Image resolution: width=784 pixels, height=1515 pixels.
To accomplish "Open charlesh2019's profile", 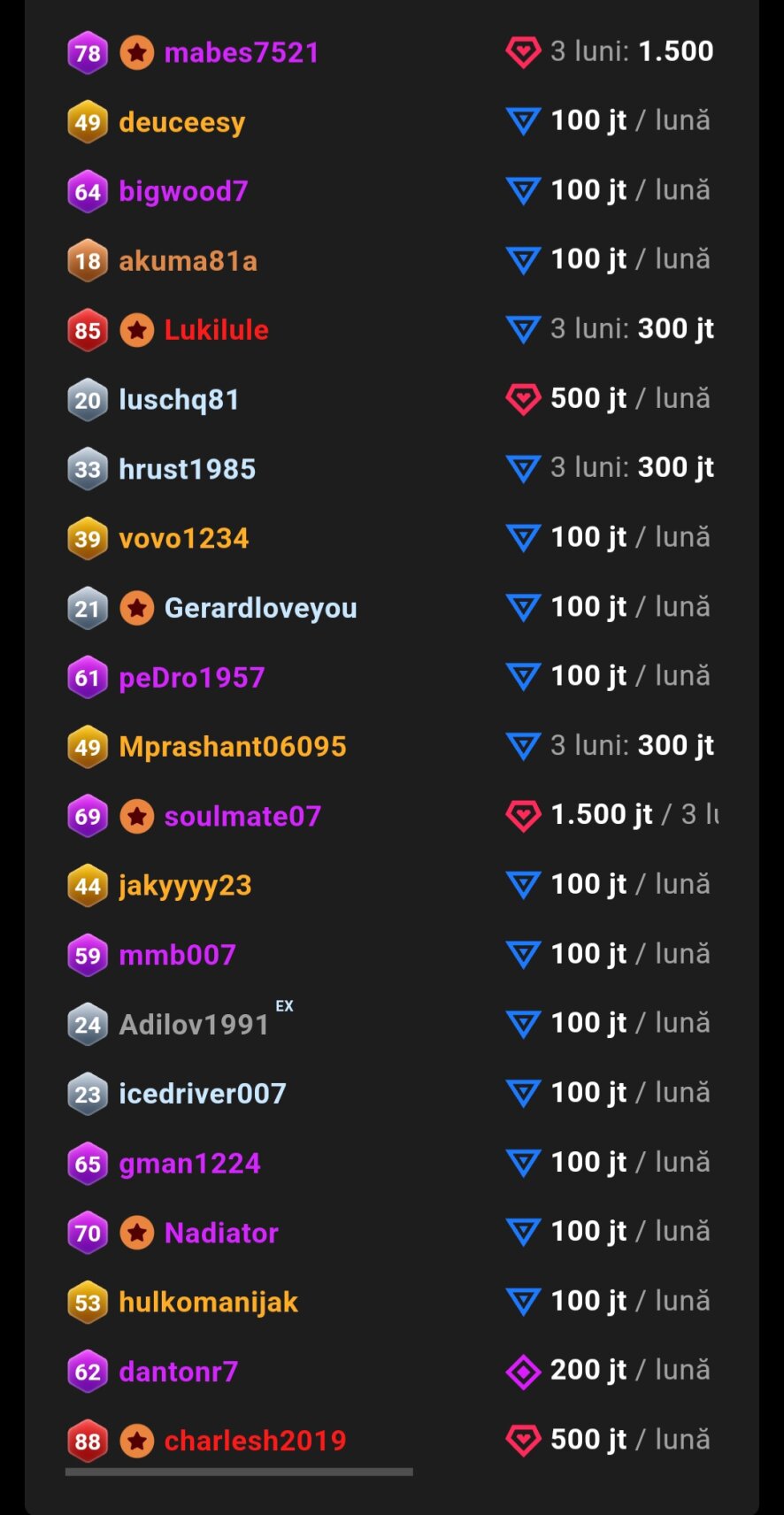I will coord(255,1441).
